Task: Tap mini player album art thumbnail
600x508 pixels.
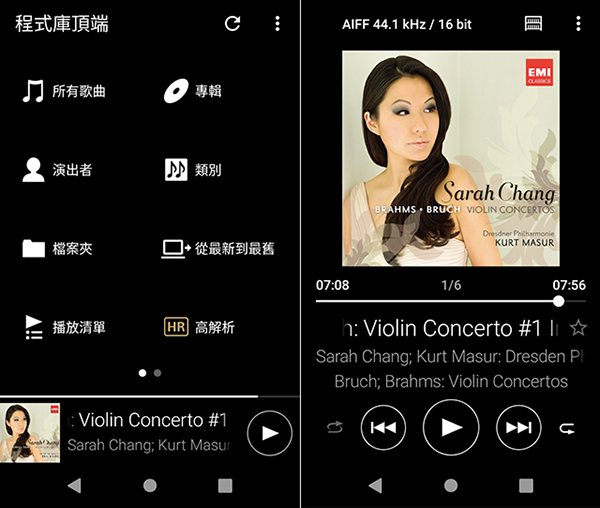Action: click(30, 433)
